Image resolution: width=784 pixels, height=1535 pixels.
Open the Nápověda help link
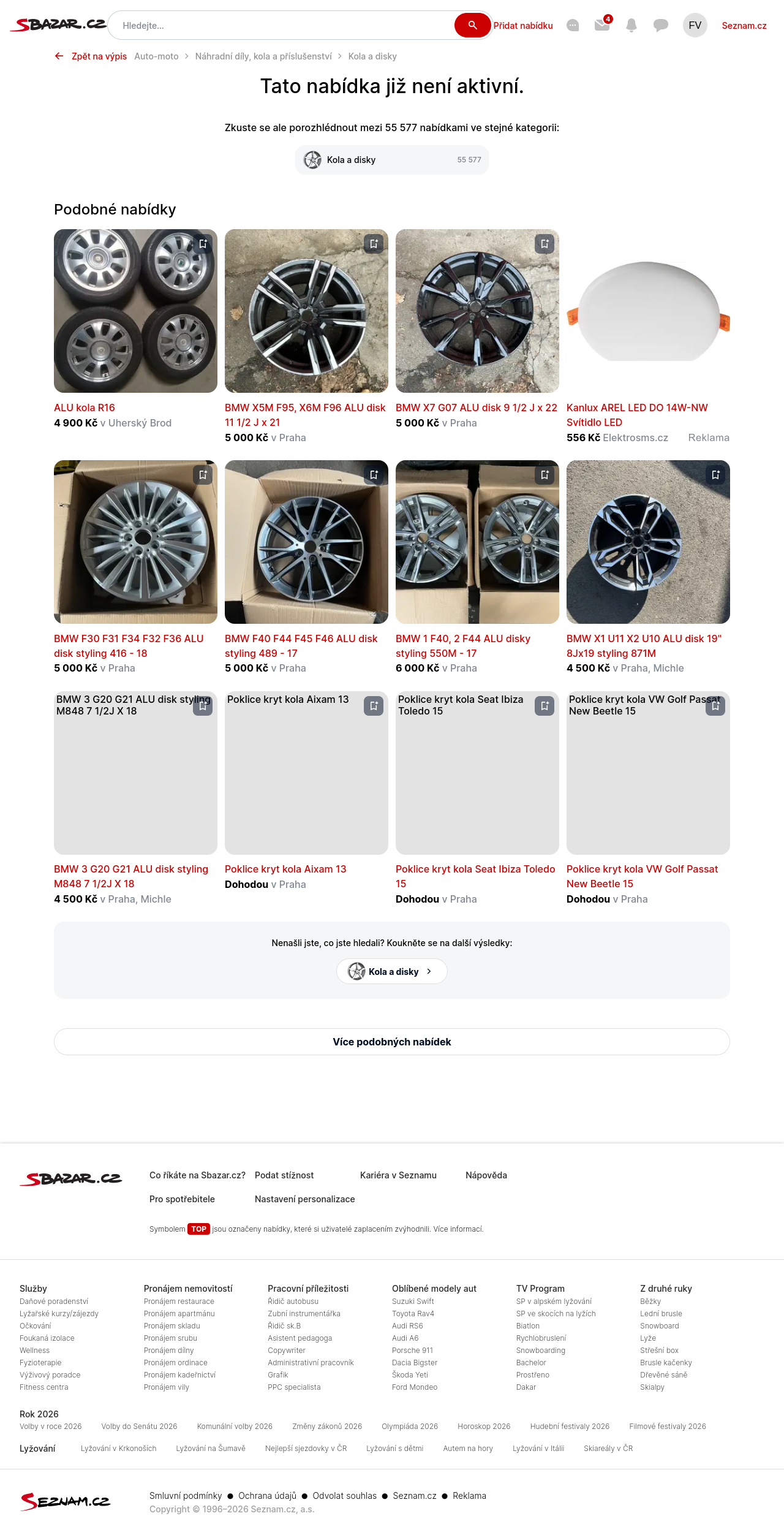click(x=486, y=1175)
